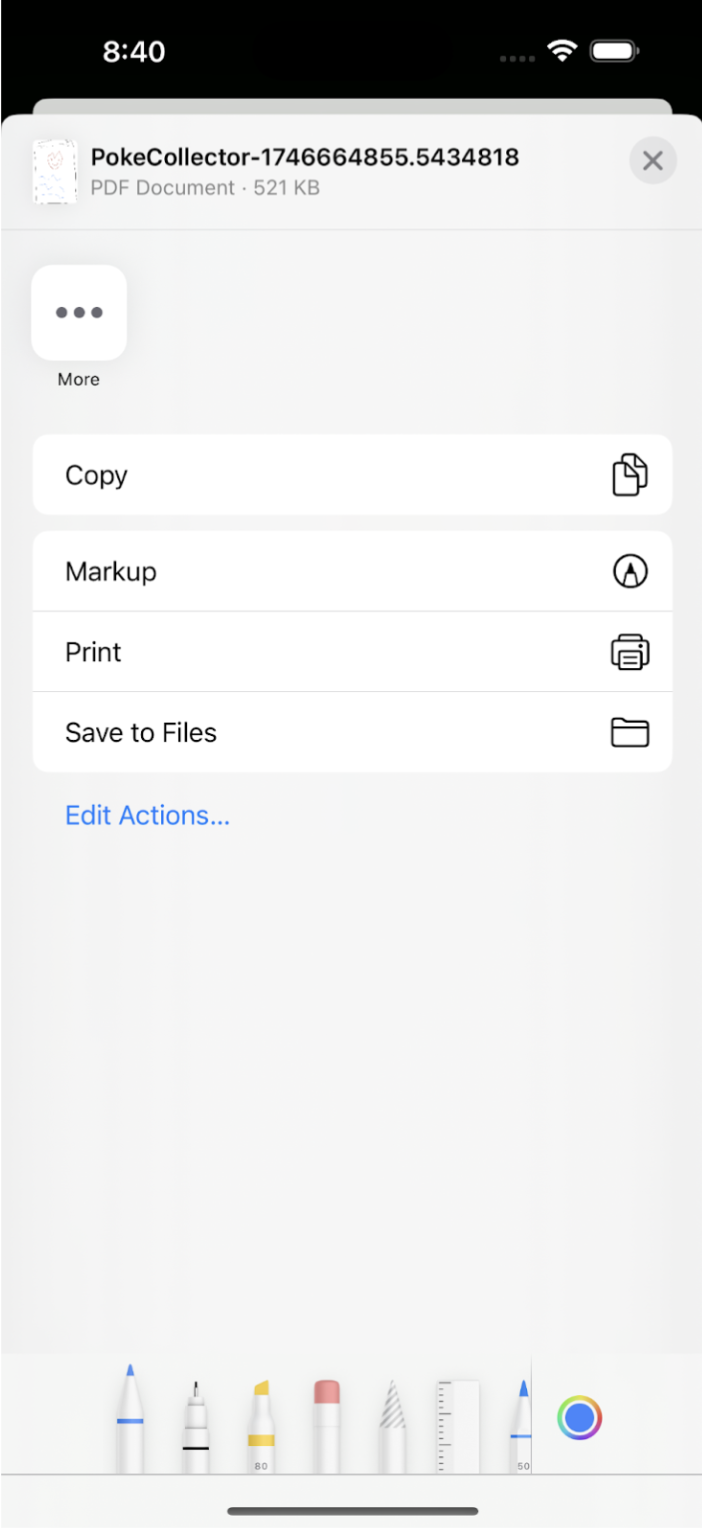Image resolution: width=702 pixels, height=1528 pixels.
Task: Close the share sheet
Action: click(x=653, y=160)
